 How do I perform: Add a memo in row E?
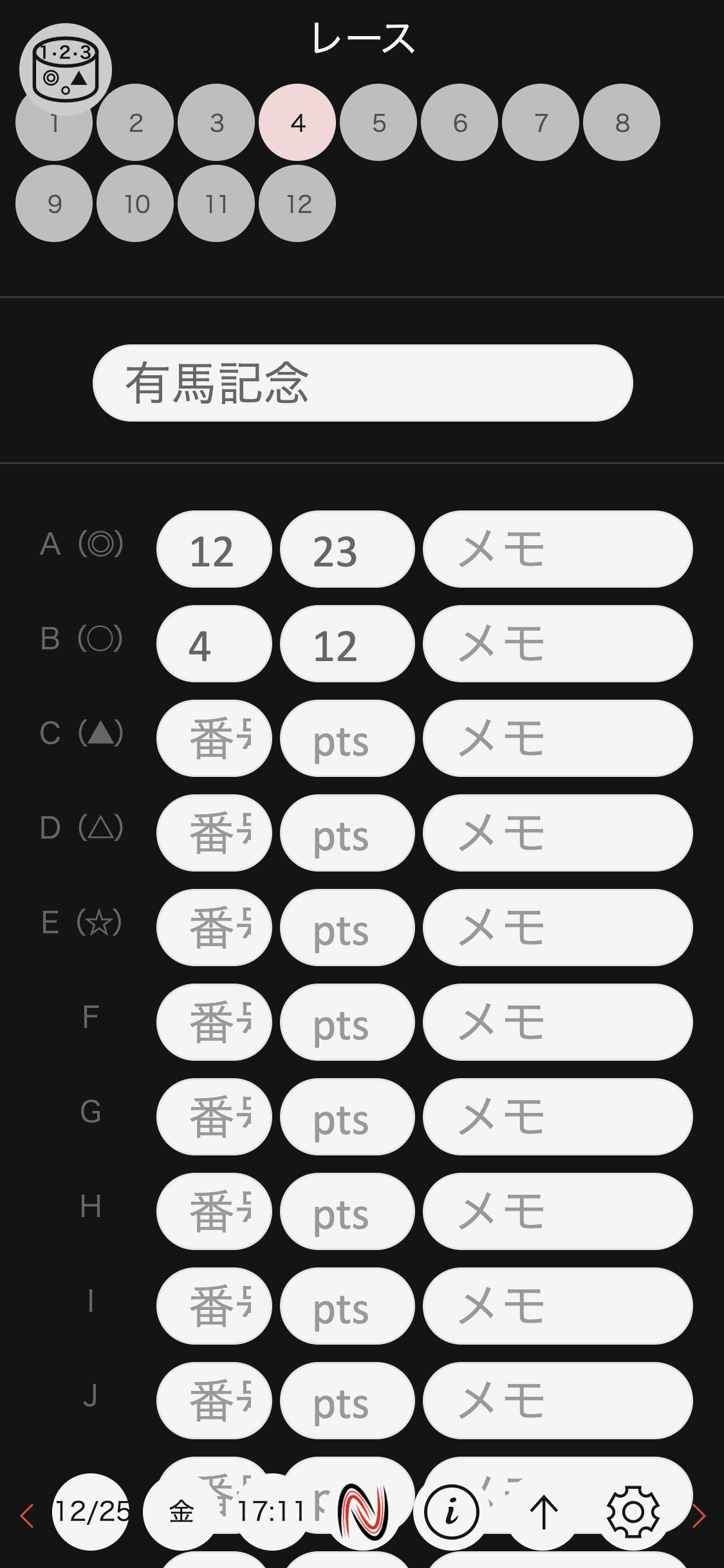tap(557, 928)
